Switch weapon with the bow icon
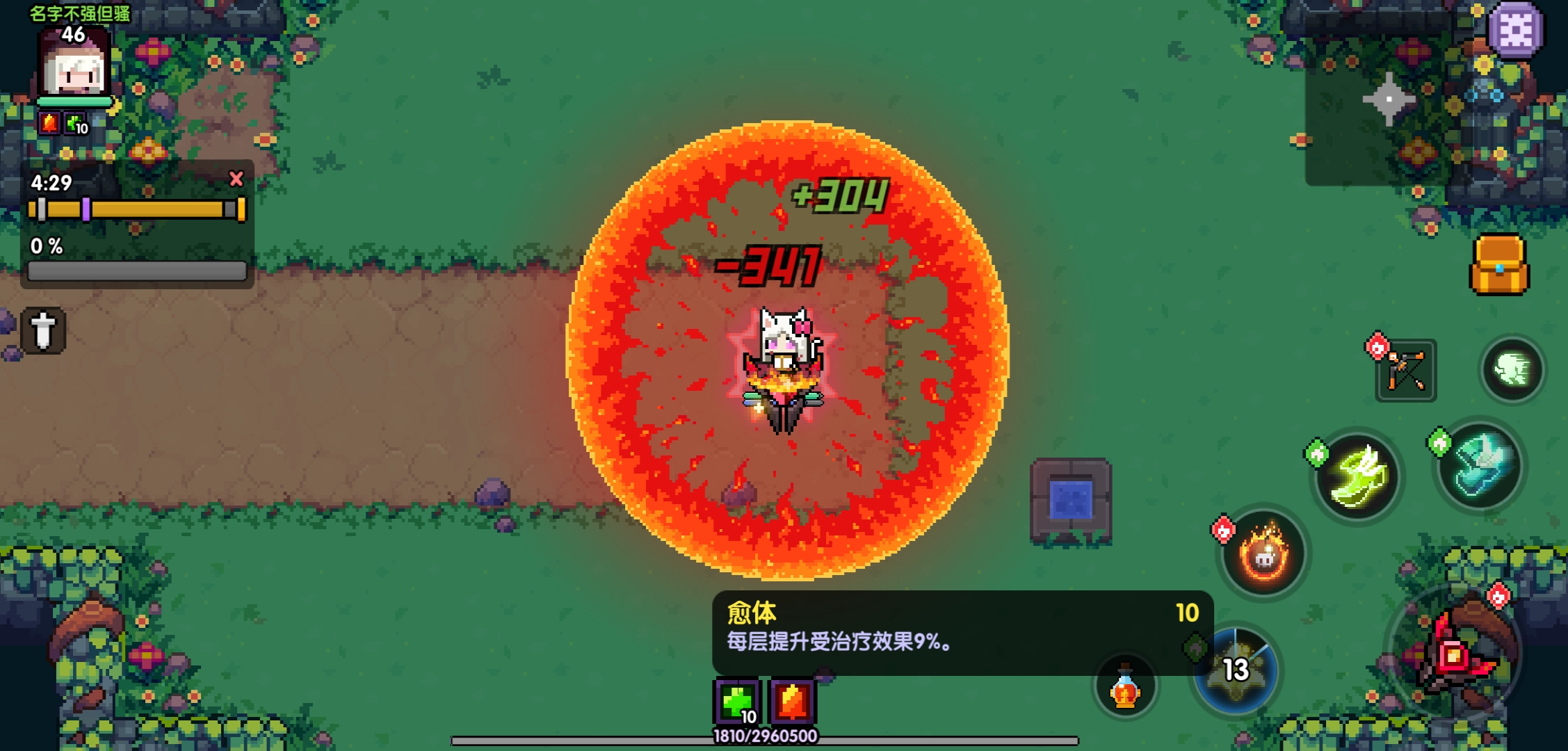This screenshot has width=1568, height=751. pos(1406,371)
